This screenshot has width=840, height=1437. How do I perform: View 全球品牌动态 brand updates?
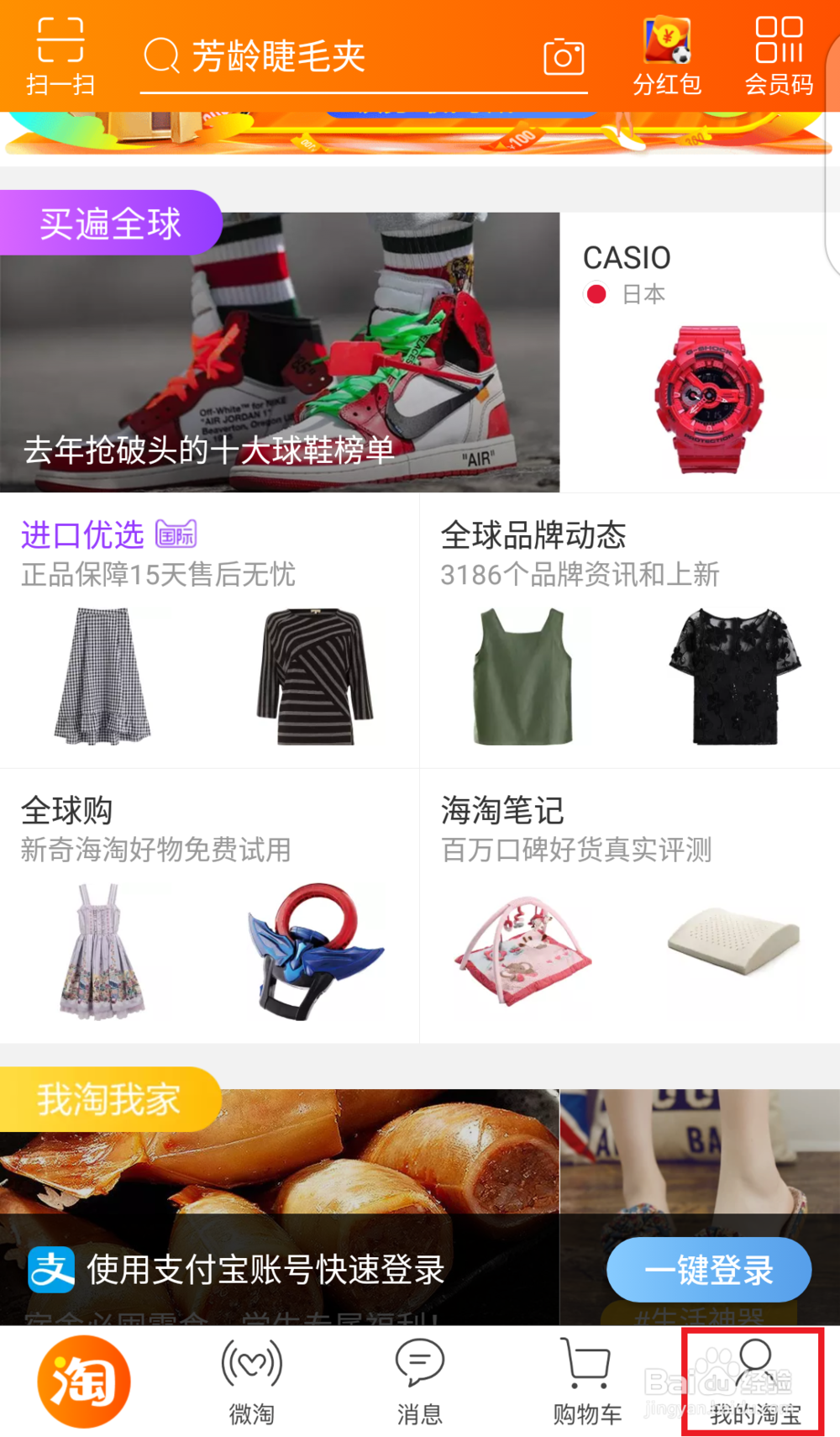(x=536, y=534)
